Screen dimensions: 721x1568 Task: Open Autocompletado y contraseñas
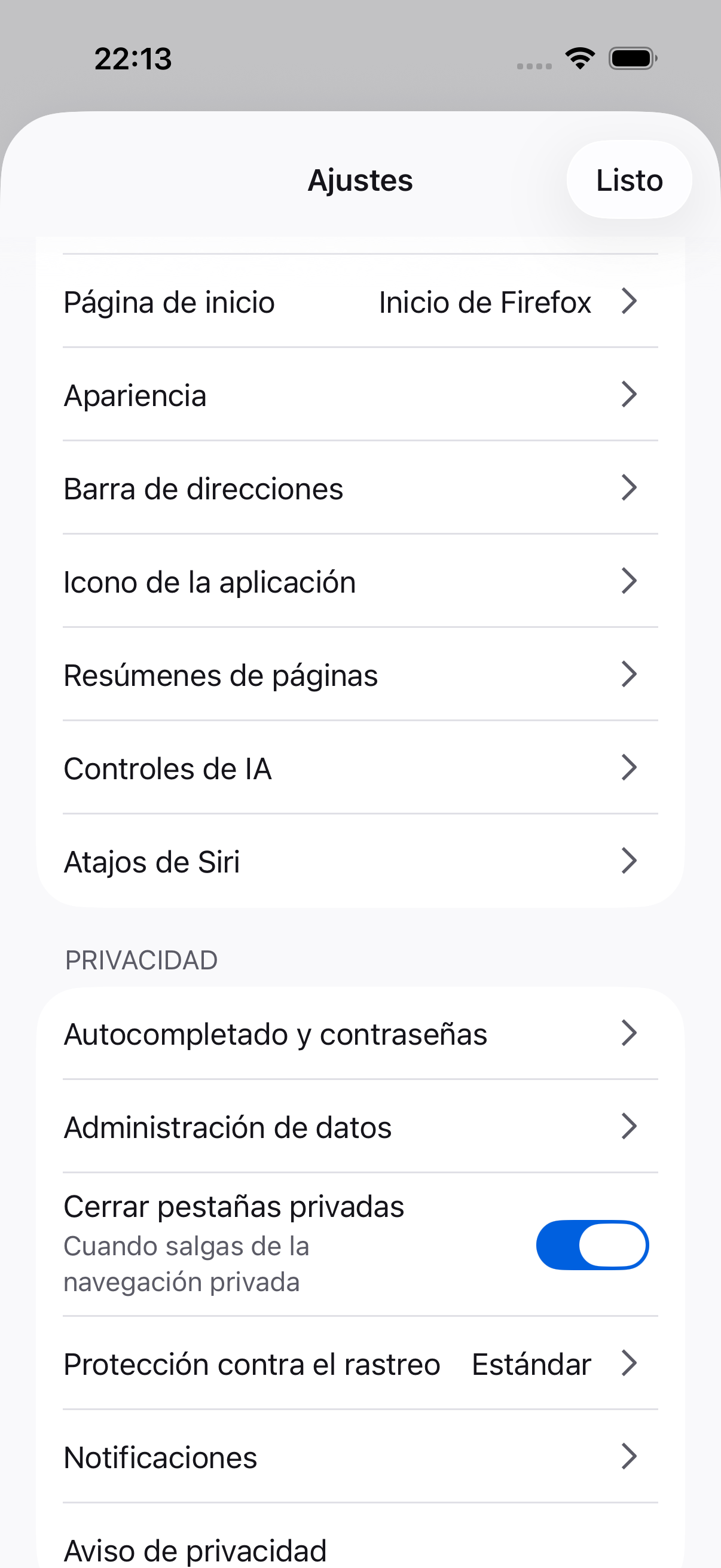point(360,1033)
